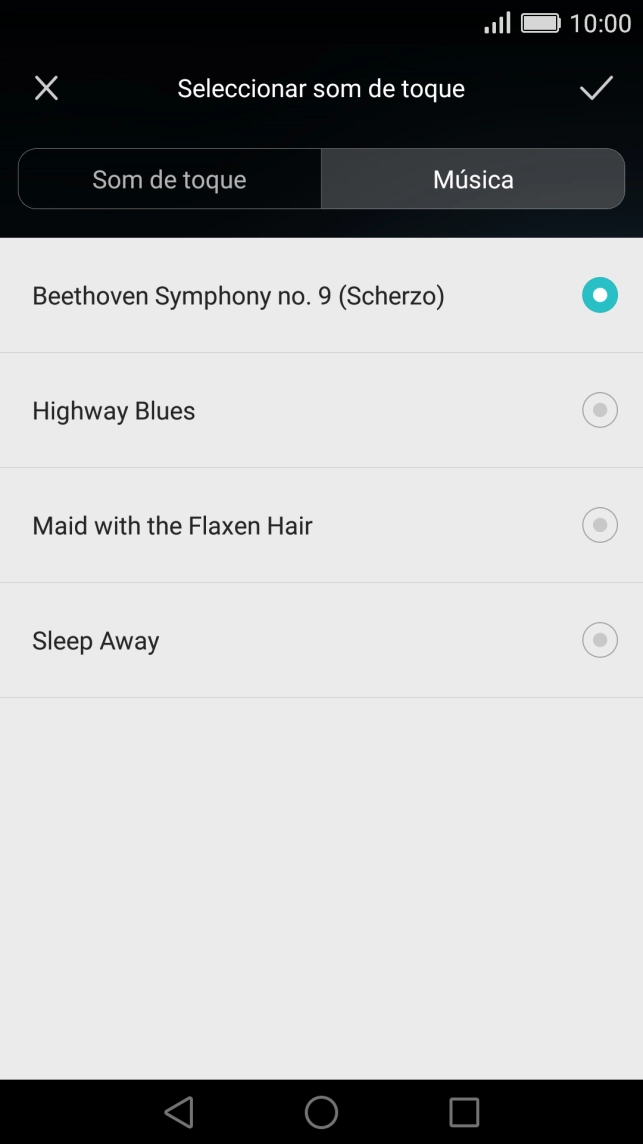
Task: Confirm selection with the checkmark
Action: (596, 88)
